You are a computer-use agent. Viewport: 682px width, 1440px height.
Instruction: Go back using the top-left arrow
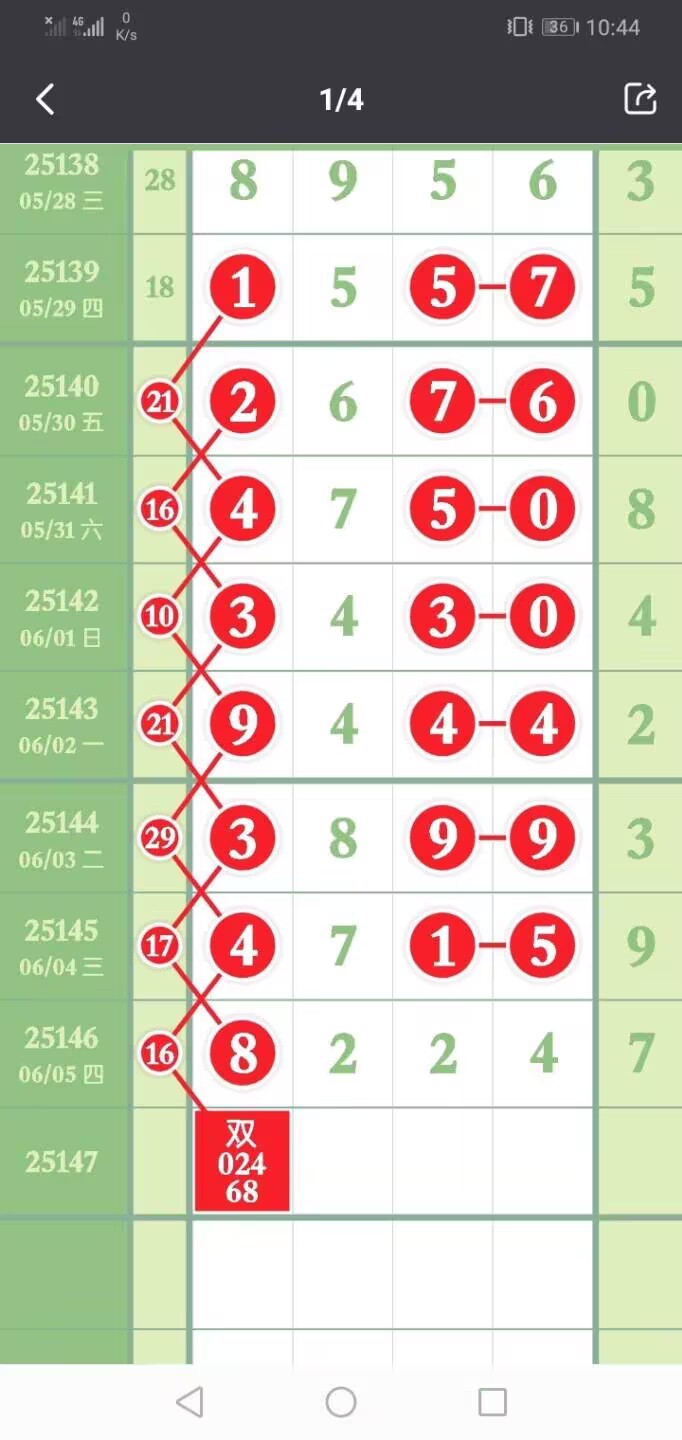coord(45,99)
